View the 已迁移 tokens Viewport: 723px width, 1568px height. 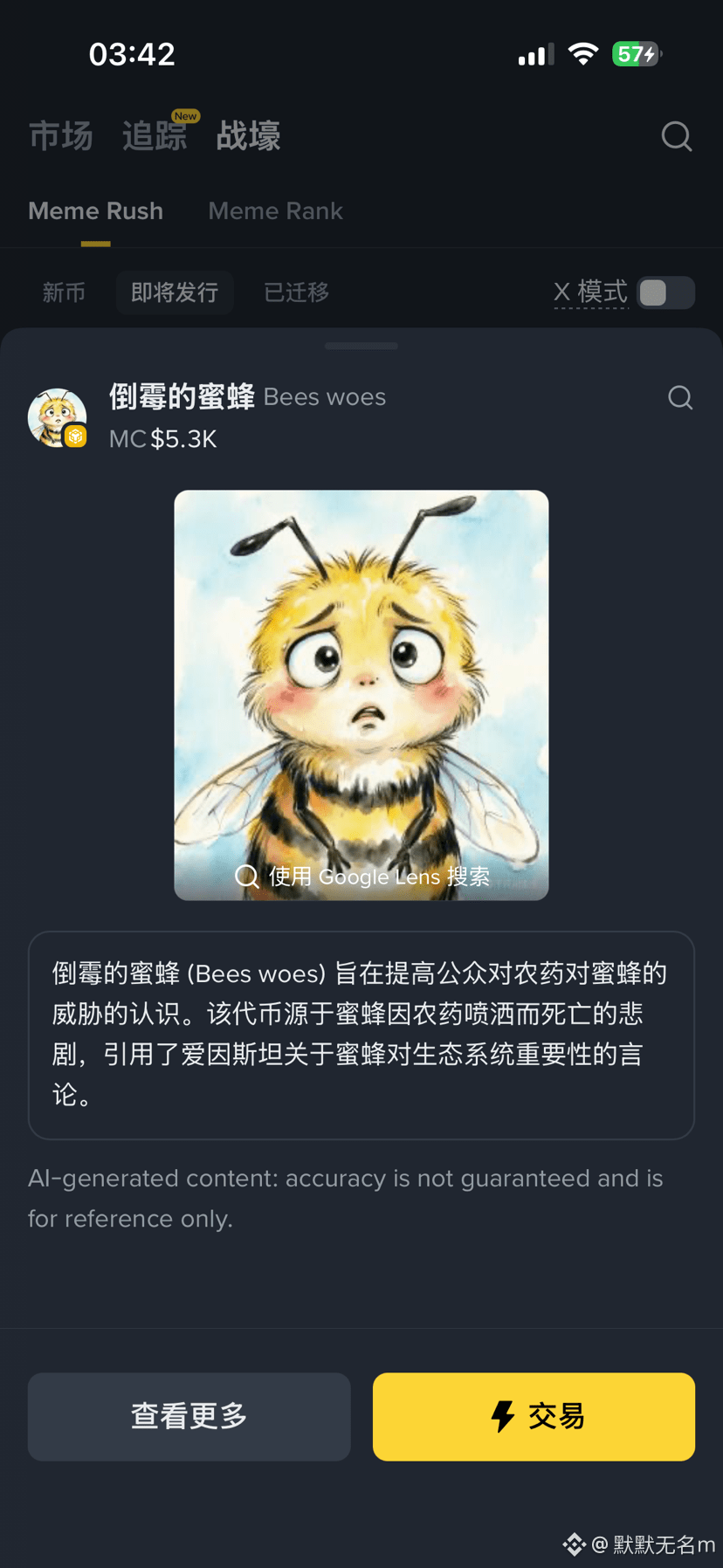point(296,292)
